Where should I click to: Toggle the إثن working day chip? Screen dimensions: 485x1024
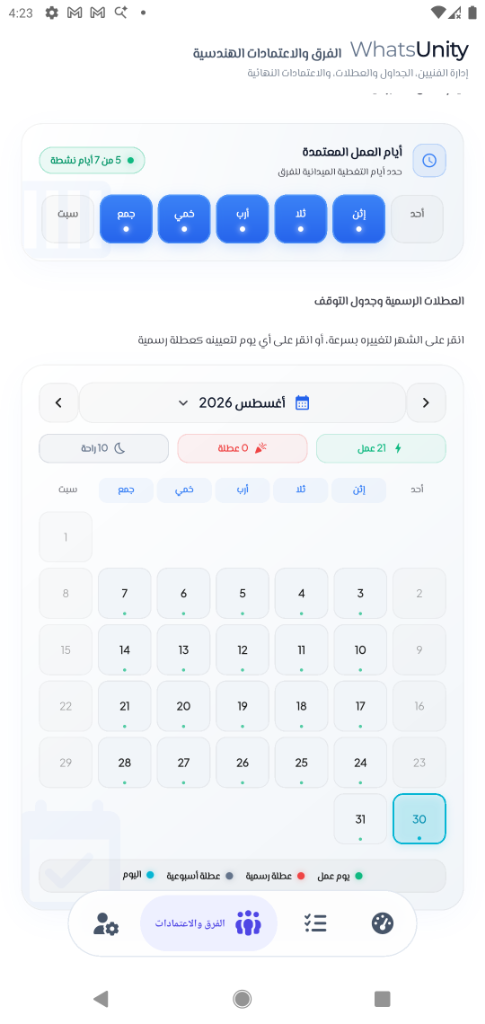(x=359, y=219)
